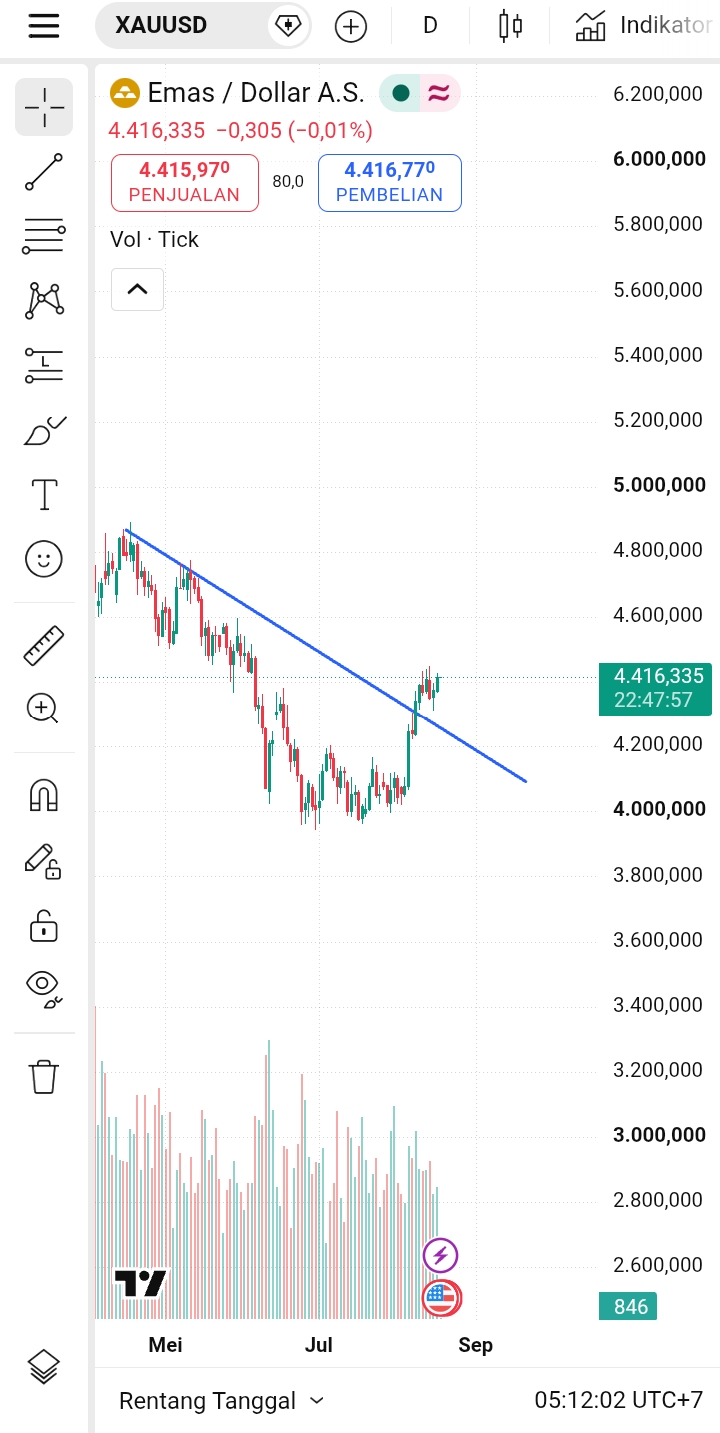The image size is (720, 1433).
Task: Open the Rentang Tanggal dropdown
Action: click(x=222, y=1400)
